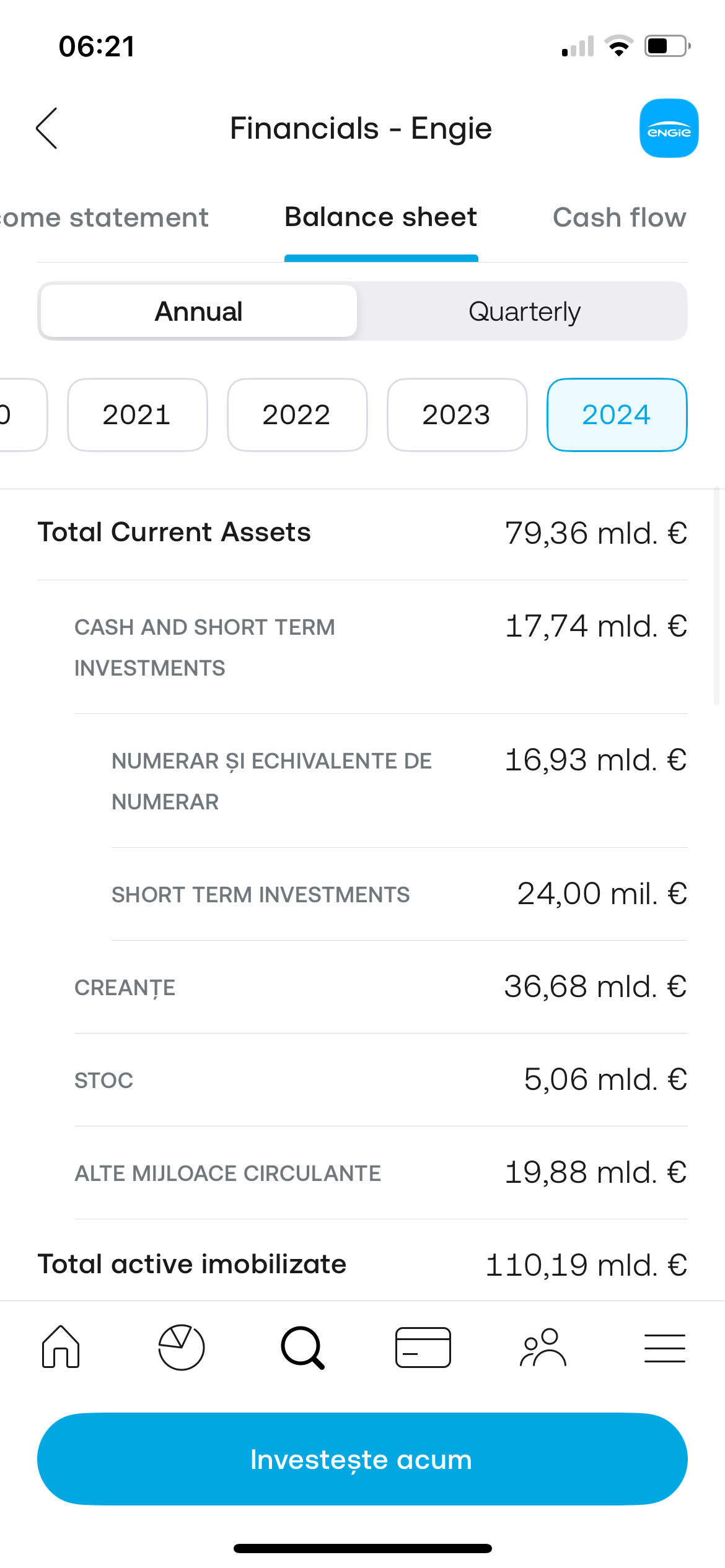Image resolution: width=725 pixels, height=1568 pixels.
Task: Select the Balance sheet tab
Action: [380, 217]
